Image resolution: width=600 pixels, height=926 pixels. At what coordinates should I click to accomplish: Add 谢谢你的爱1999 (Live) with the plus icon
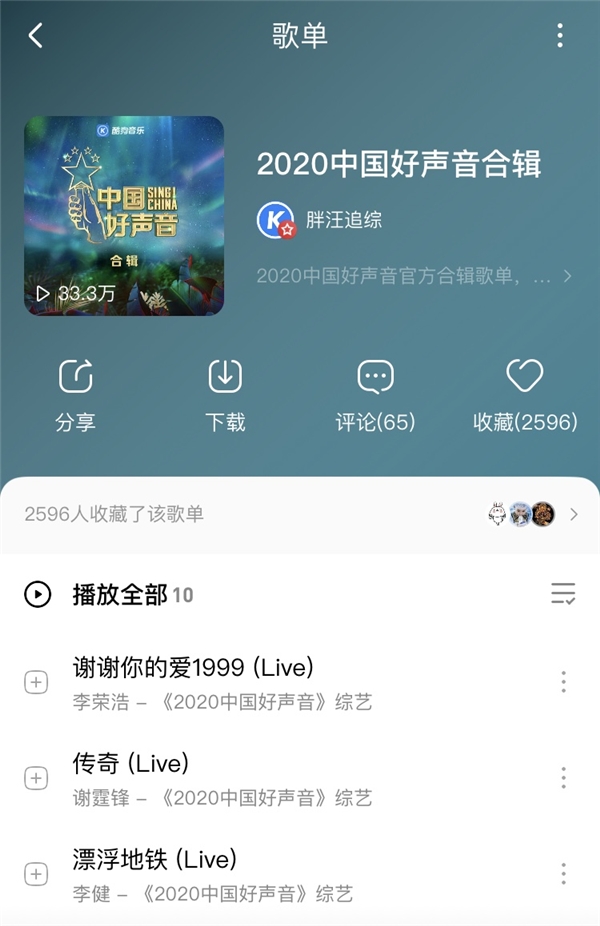pos(36,682)
